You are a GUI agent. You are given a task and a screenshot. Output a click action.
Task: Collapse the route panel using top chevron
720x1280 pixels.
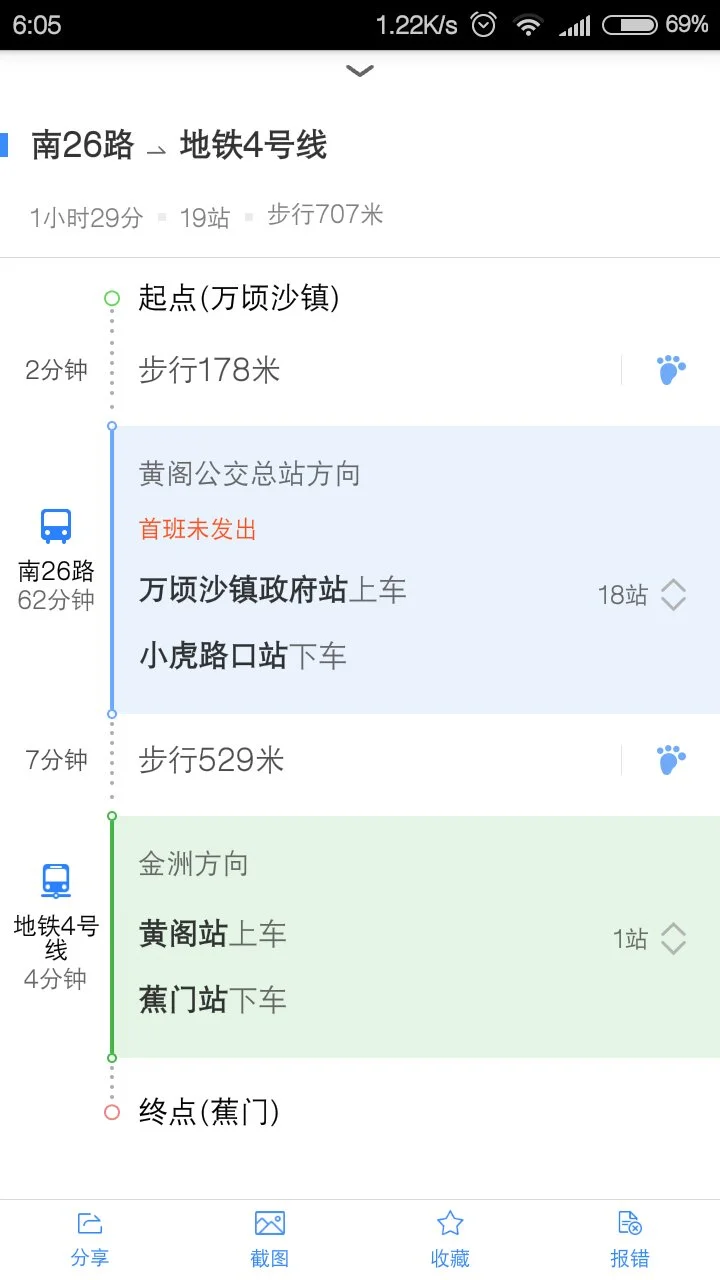[x=359, y=71]
